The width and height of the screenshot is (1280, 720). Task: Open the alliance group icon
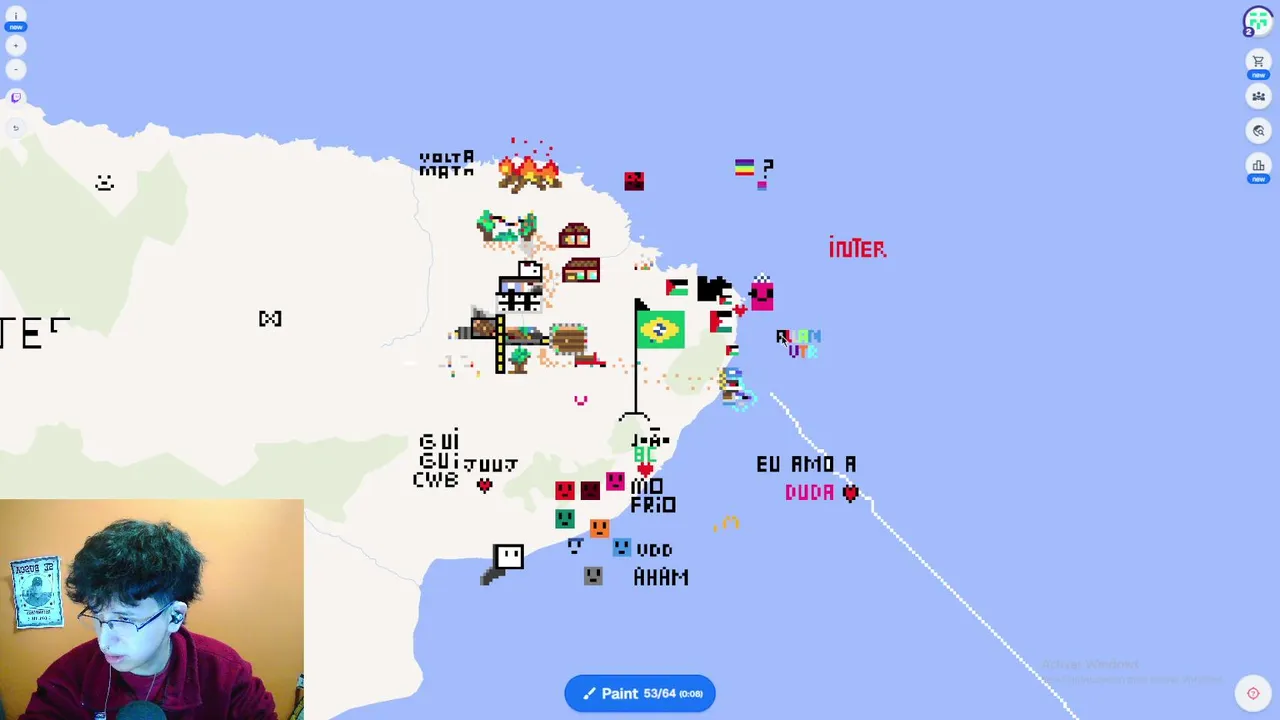[x=1258, y=97]
